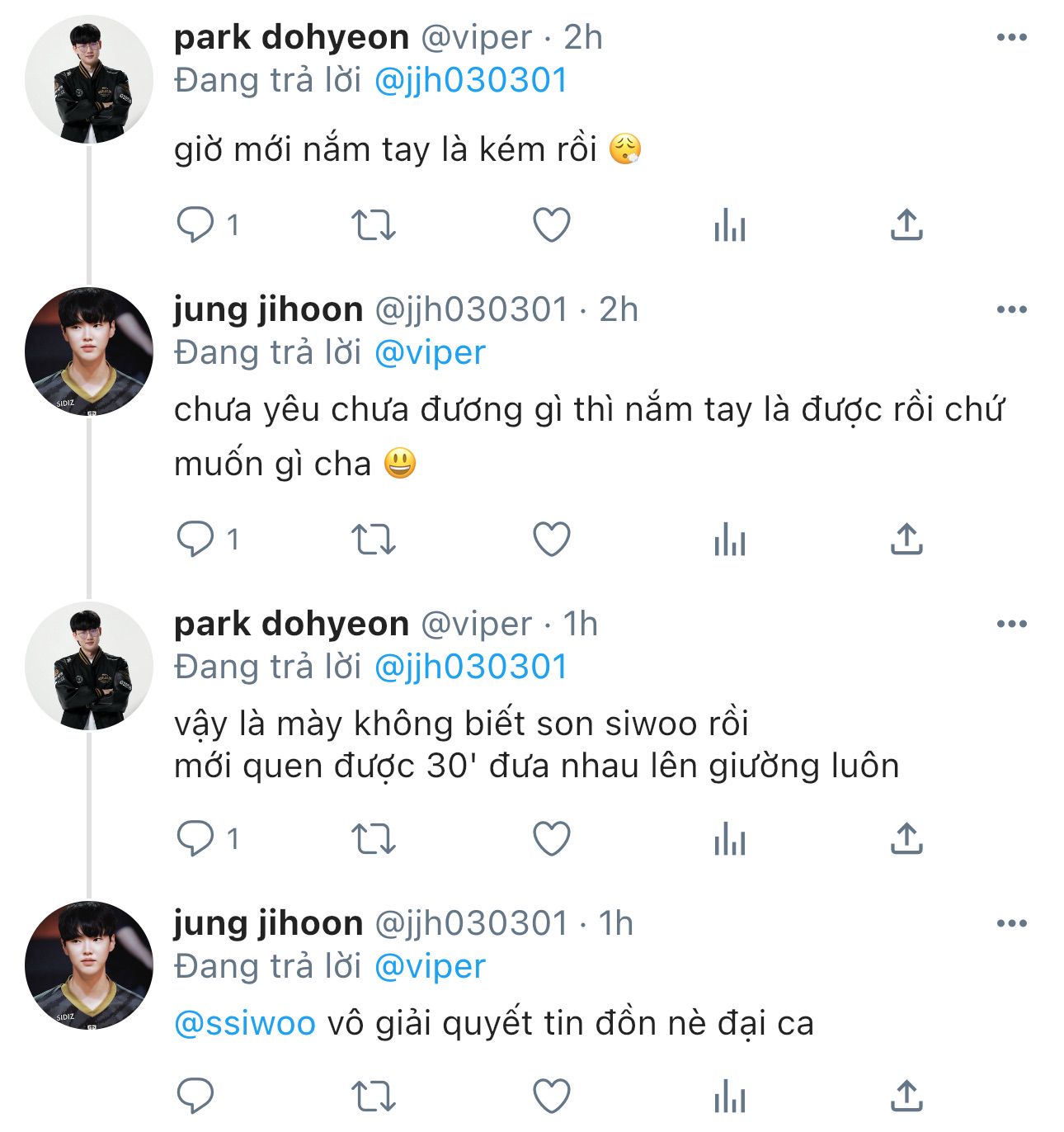The image size is (1064, 1132).
Task: Open @jjh030301 link in park dohyeon's 2h tweet
Action: pyautogui.click(x=471, y=81)
